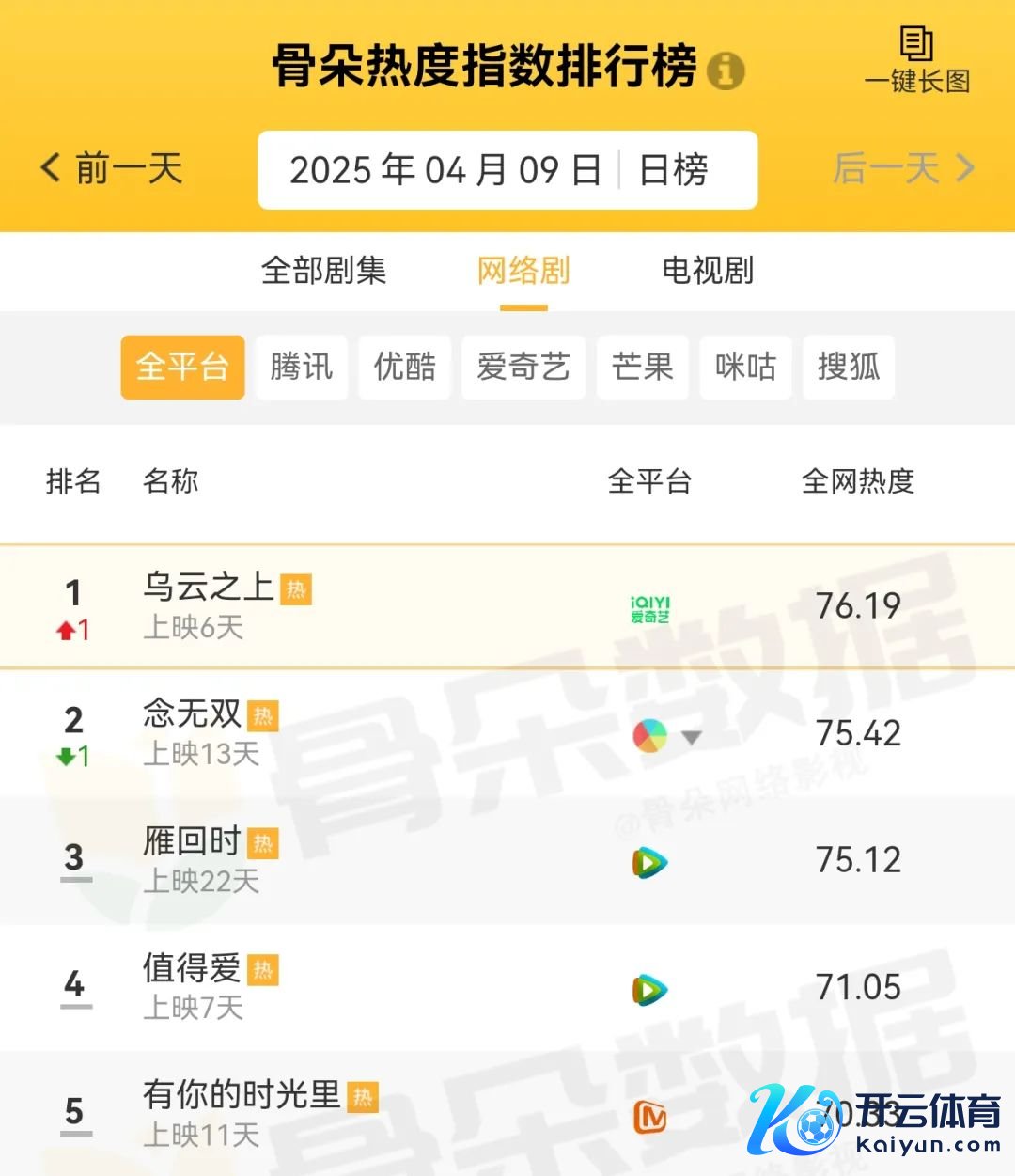
Task: Change the 日榜 ranking period
Action: tap(673, 170)
